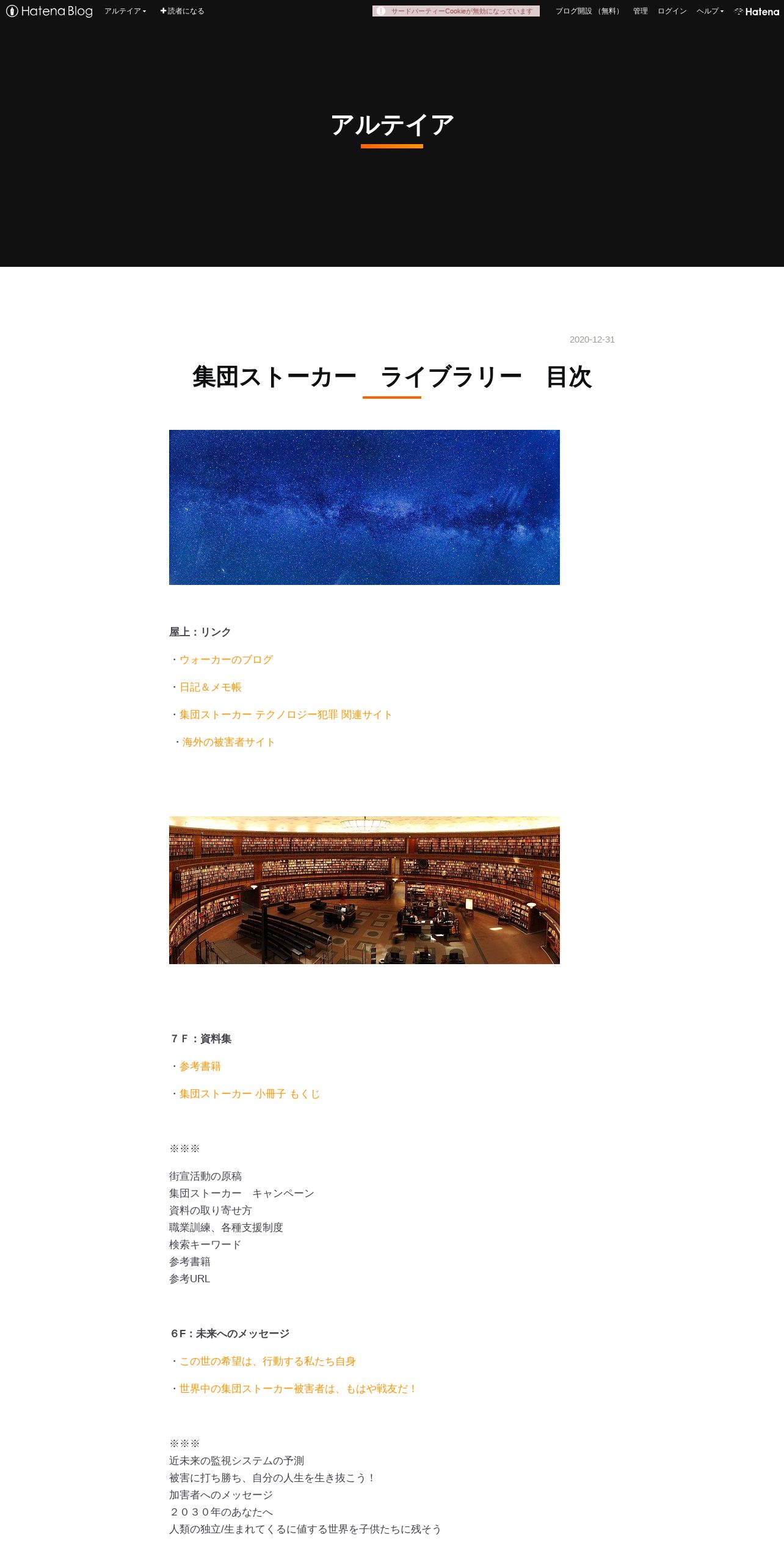The width and height of the screenshot is (784, 1568).
Task: Open 世界中の集団ストーカー被害者は、もはや戦友だ！ link
Action: pos(299,1388)
